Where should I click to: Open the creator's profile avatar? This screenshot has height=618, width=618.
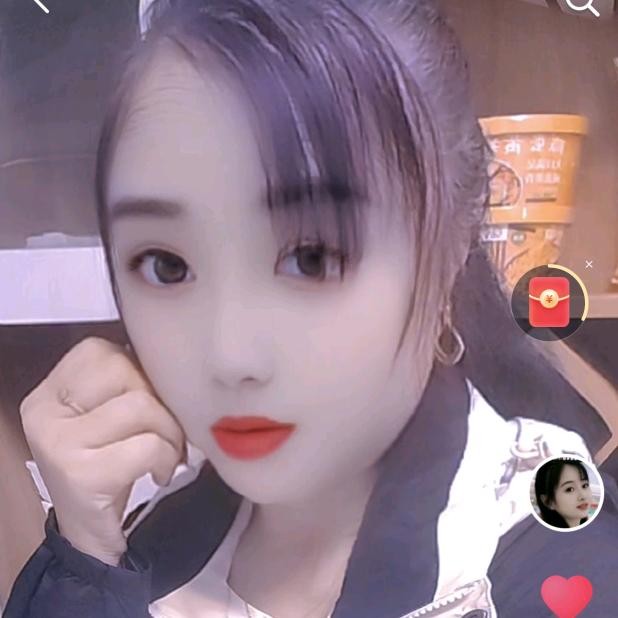point(566,492)
